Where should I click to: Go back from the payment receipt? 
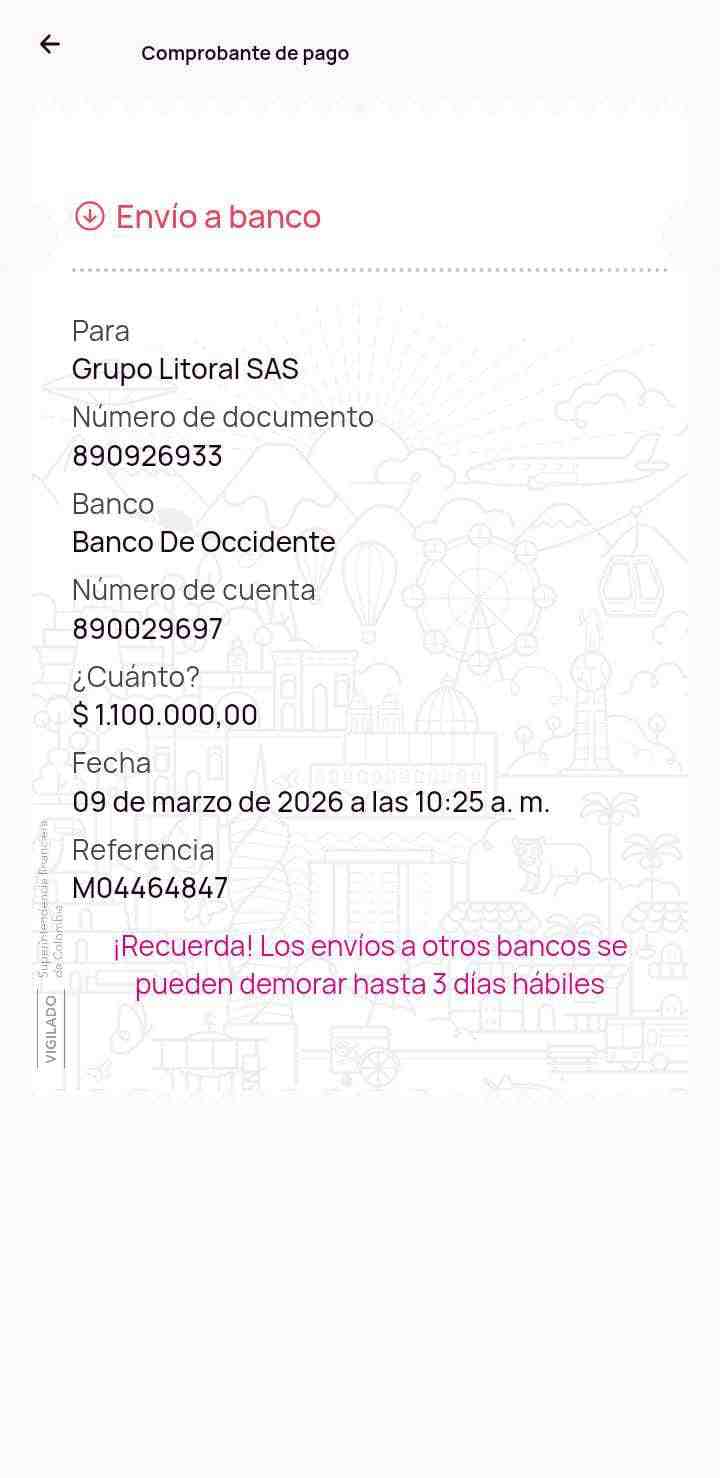[x=50, y=44]
